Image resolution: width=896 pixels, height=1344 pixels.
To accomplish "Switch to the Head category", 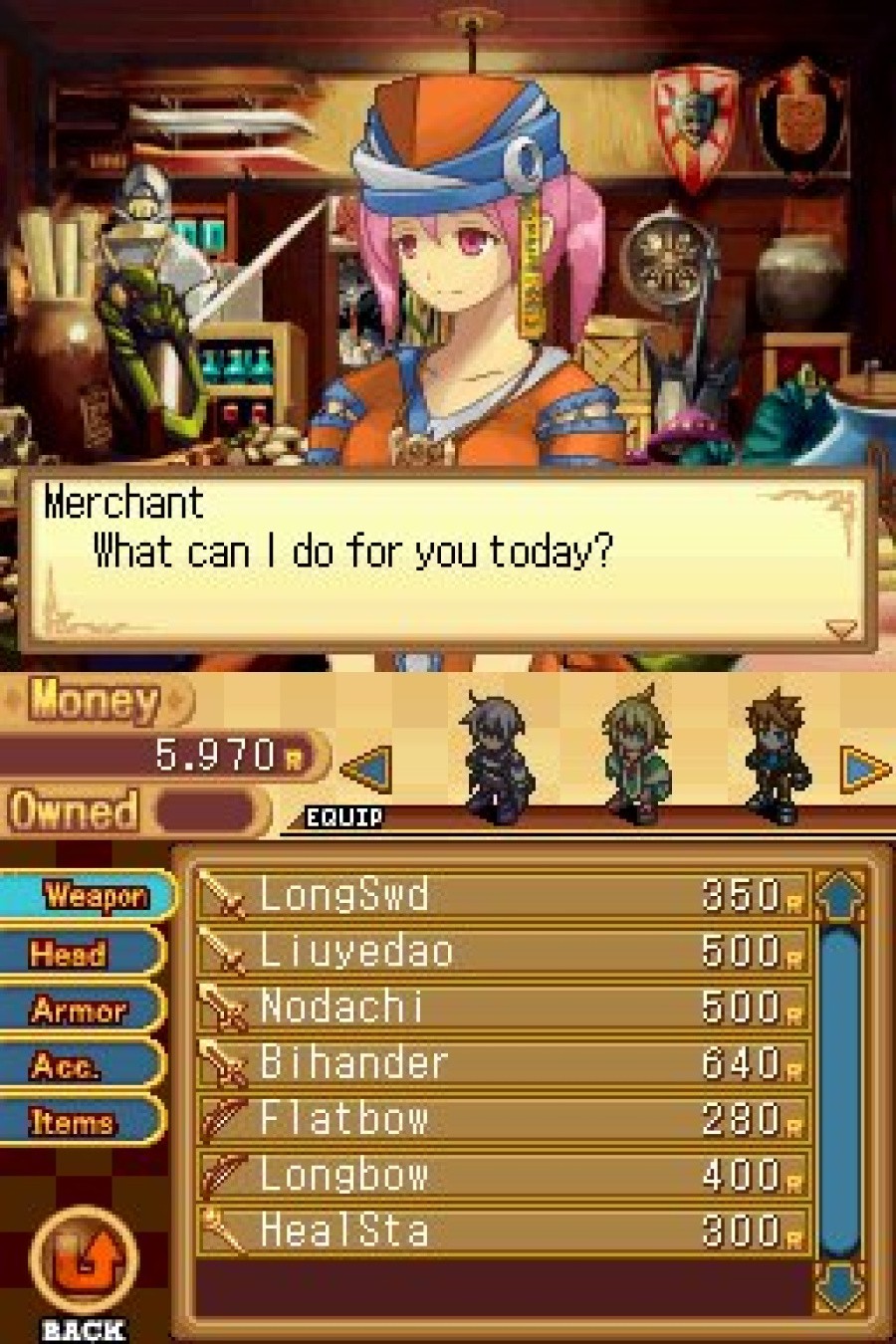I will pos(80,954).
